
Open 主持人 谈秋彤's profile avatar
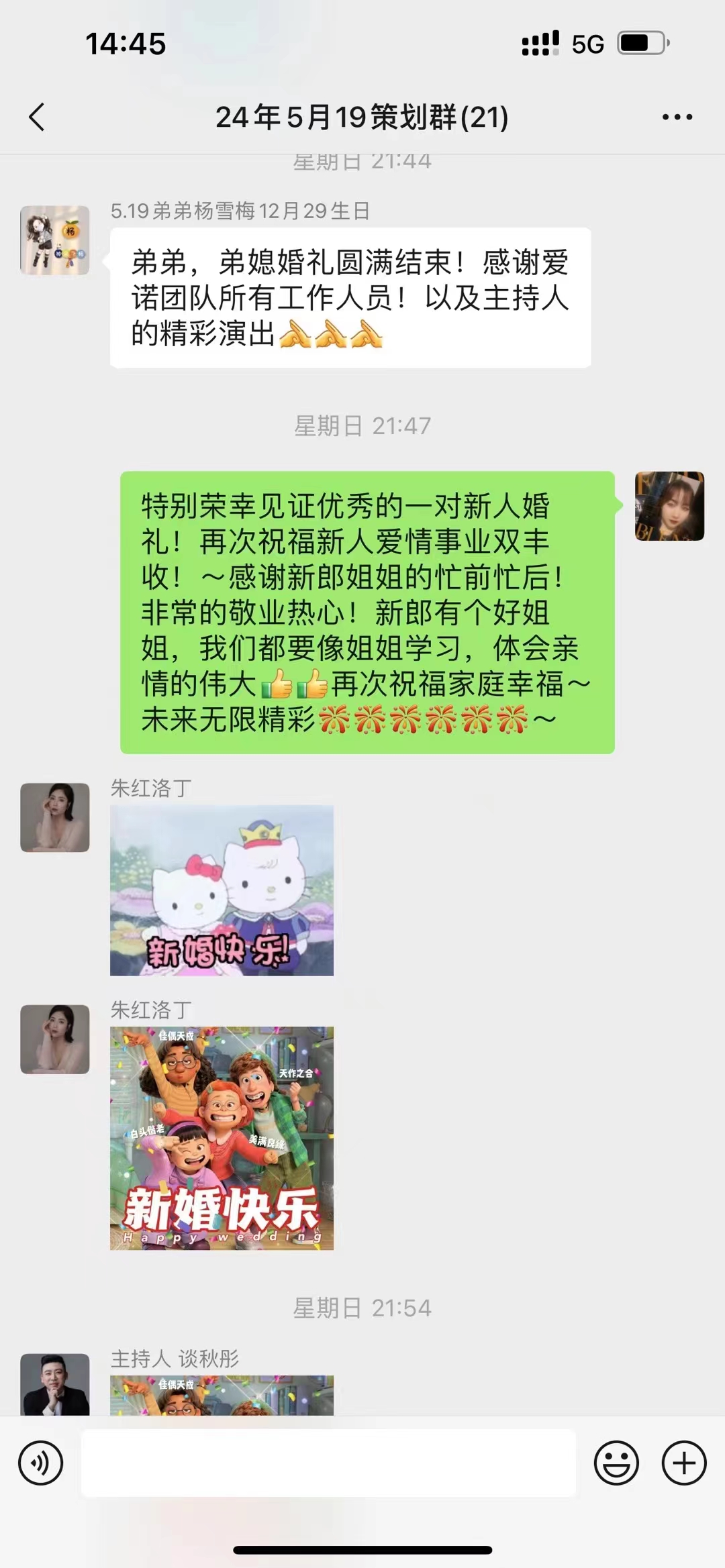(x=55, y=1385)
